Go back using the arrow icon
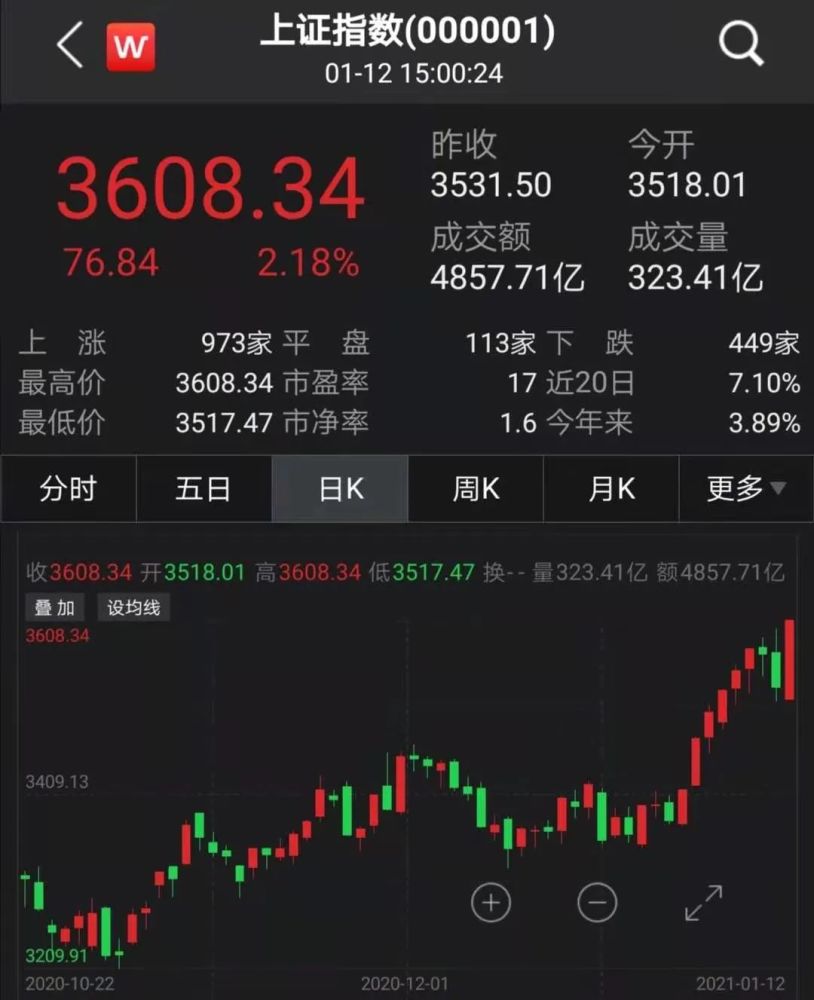Viewport: 814px width, 1000px height. tap(70, 47)
